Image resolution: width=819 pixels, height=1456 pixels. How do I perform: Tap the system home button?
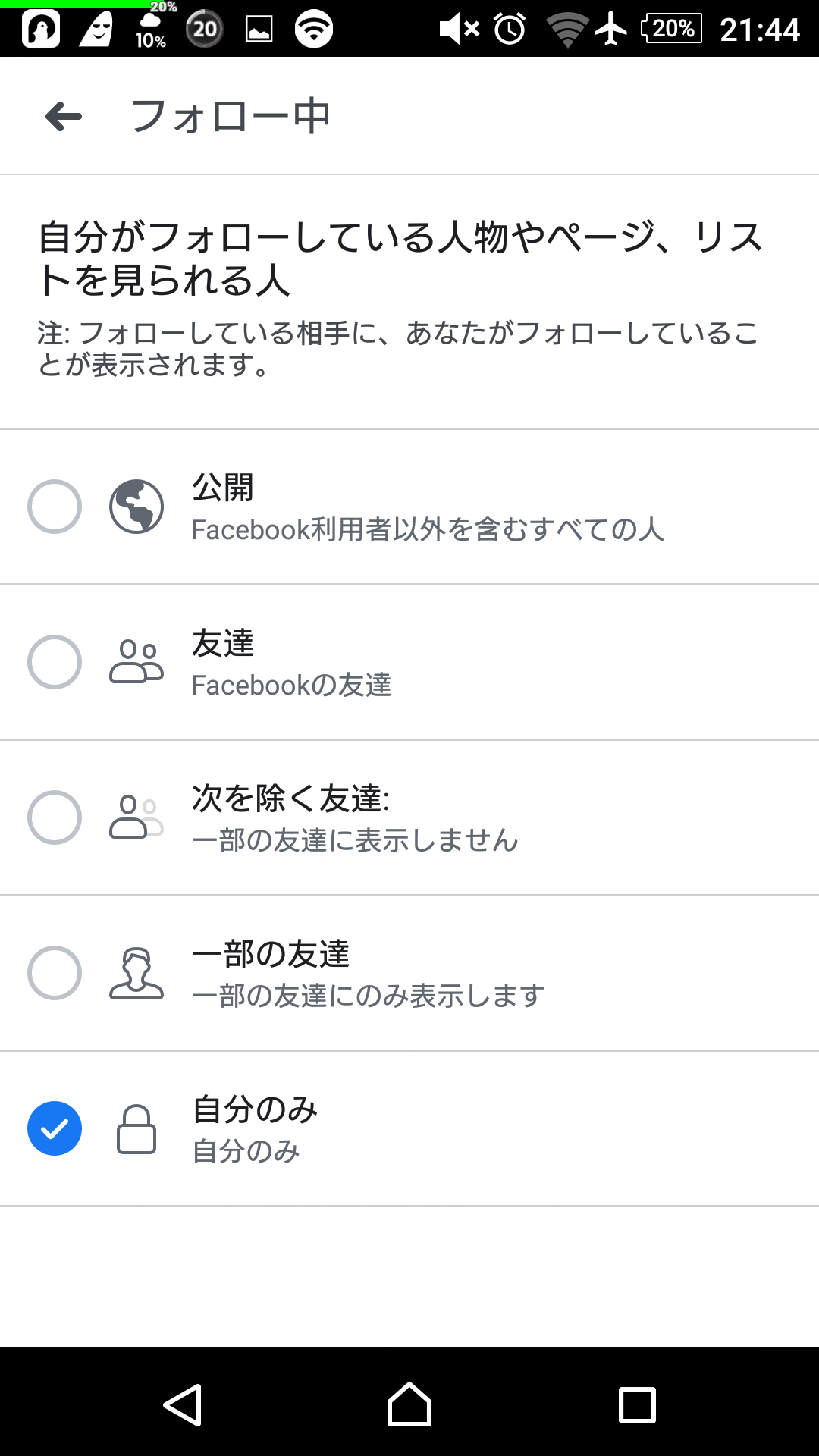pos(409,1404)
